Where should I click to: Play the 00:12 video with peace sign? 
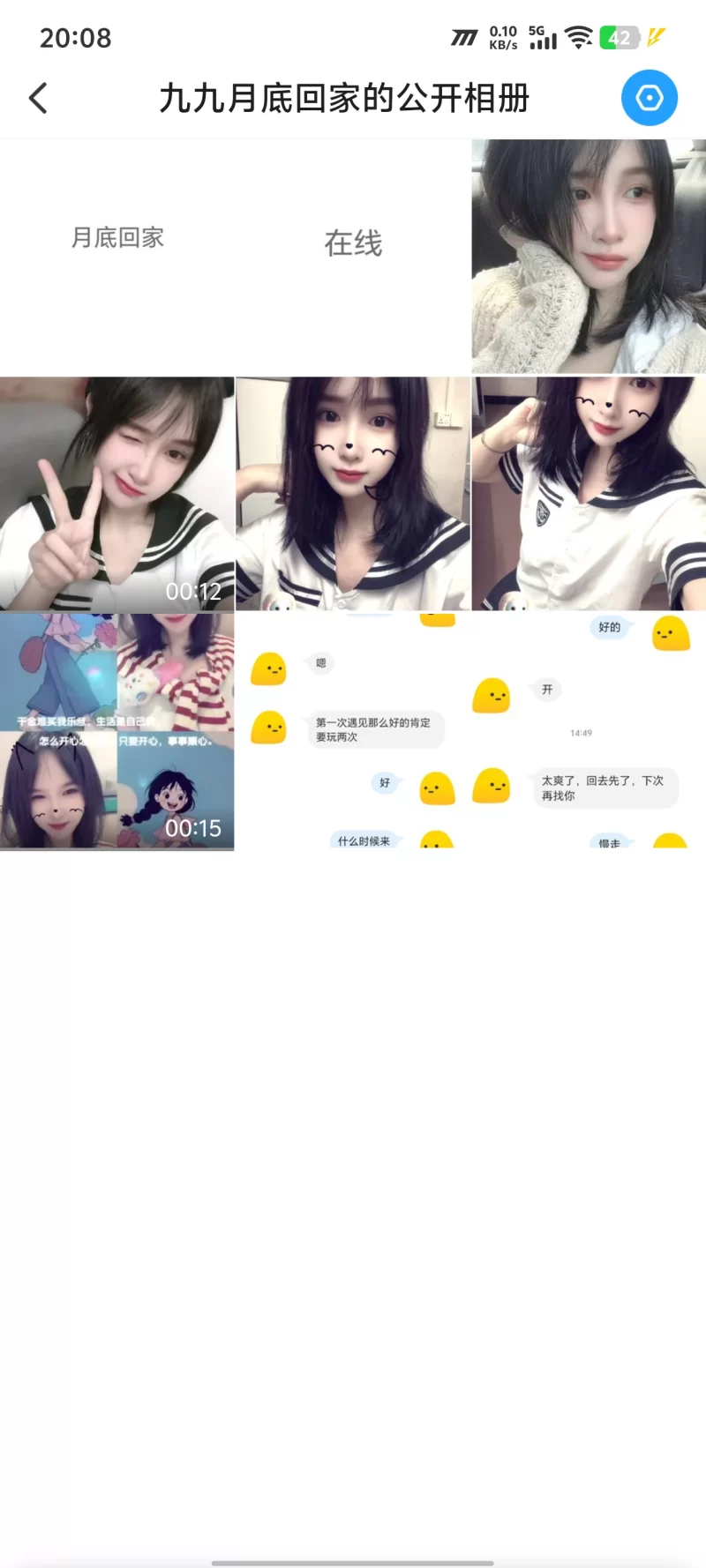pos(117,494)
